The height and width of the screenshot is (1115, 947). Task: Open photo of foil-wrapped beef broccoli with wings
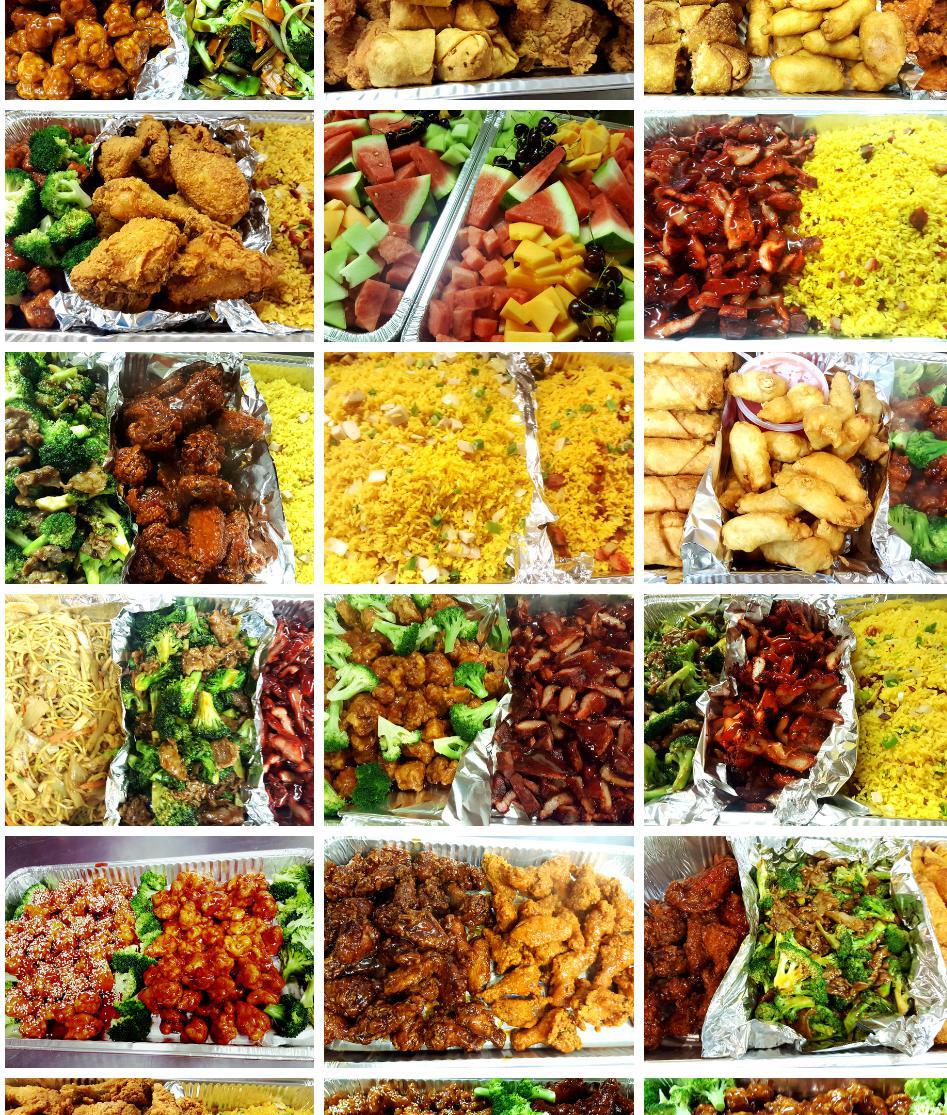tap(794, 951)
